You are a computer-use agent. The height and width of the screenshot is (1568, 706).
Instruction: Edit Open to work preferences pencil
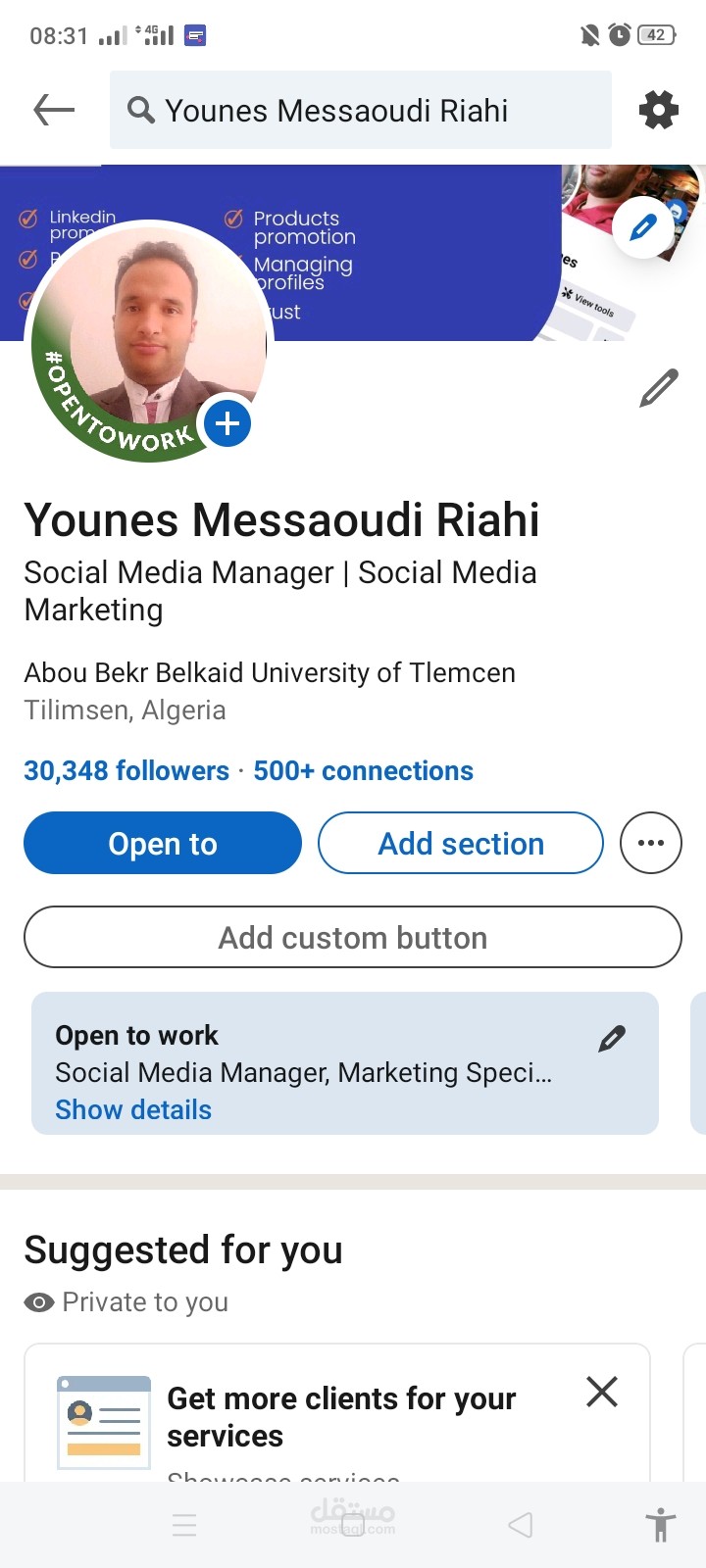[612, 1037]
